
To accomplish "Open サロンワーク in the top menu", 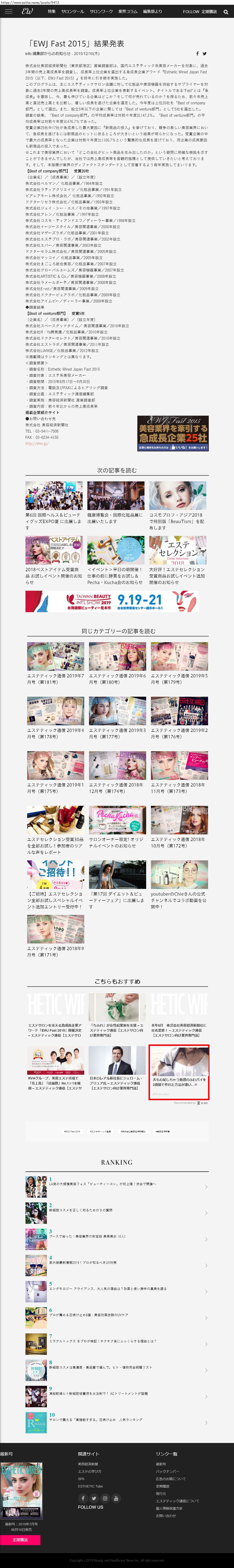I will 101,12.
